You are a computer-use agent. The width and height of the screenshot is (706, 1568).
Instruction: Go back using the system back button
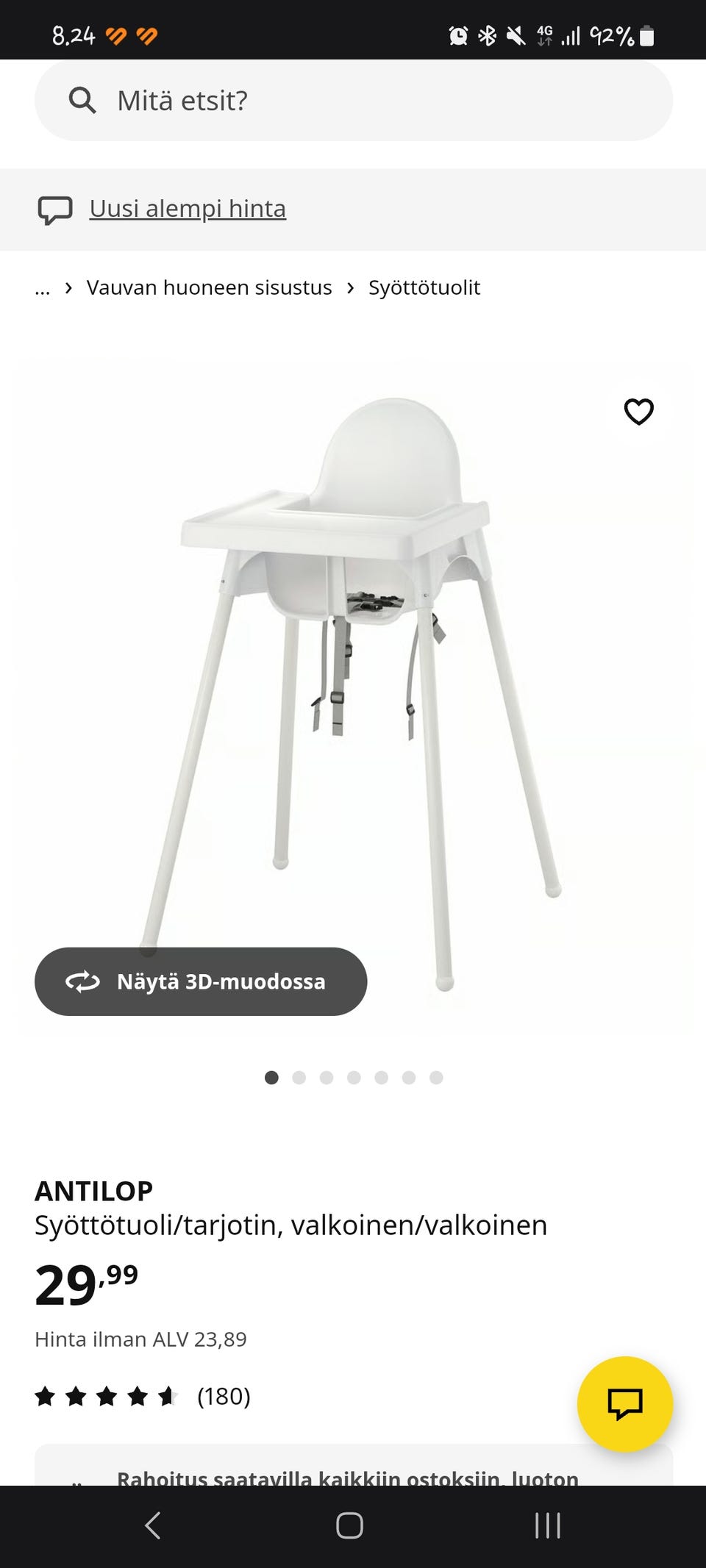tap(152, 1525)
